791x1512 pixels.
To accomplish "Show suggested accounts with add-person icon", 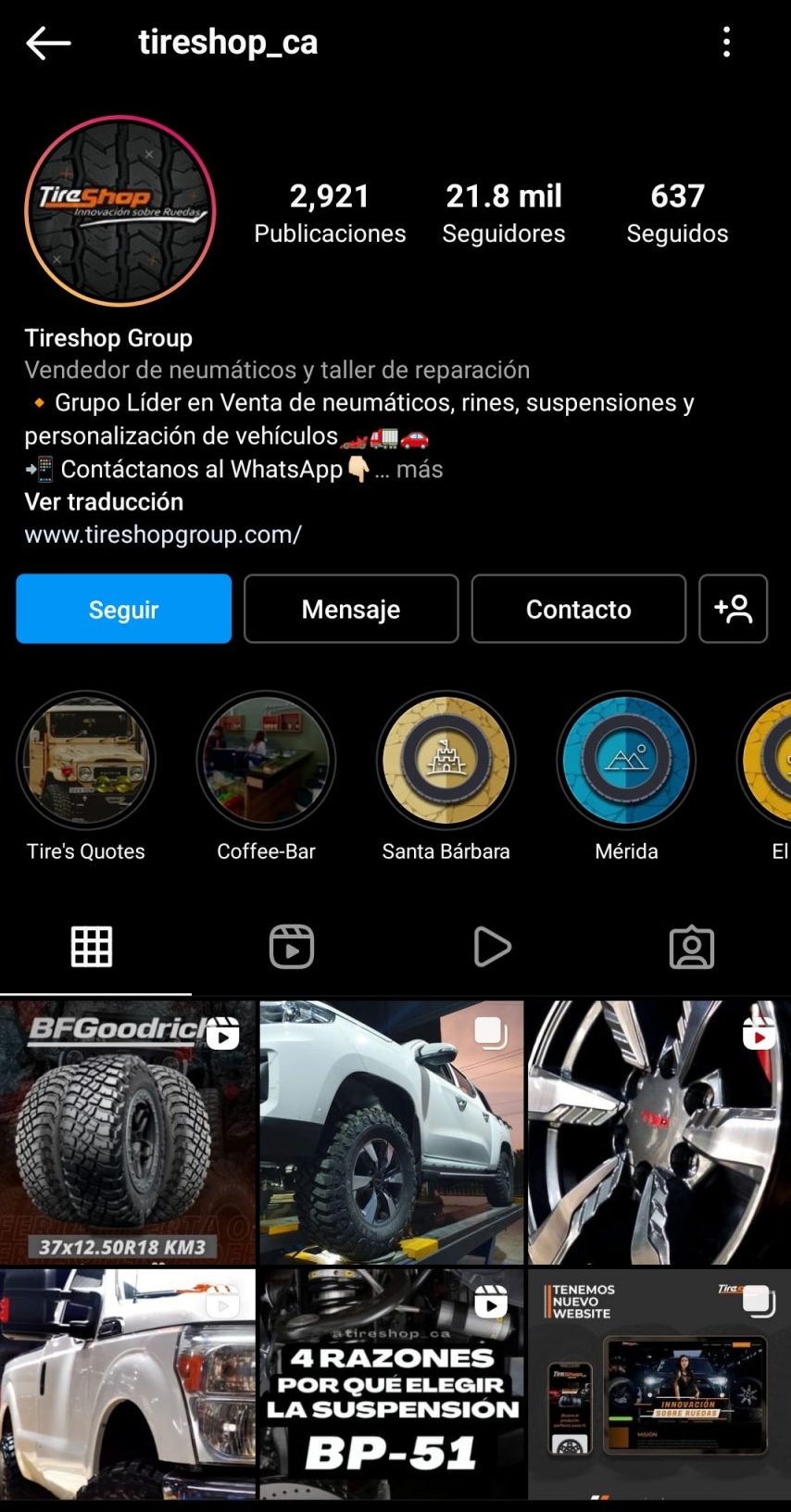I will pos(733,609).
